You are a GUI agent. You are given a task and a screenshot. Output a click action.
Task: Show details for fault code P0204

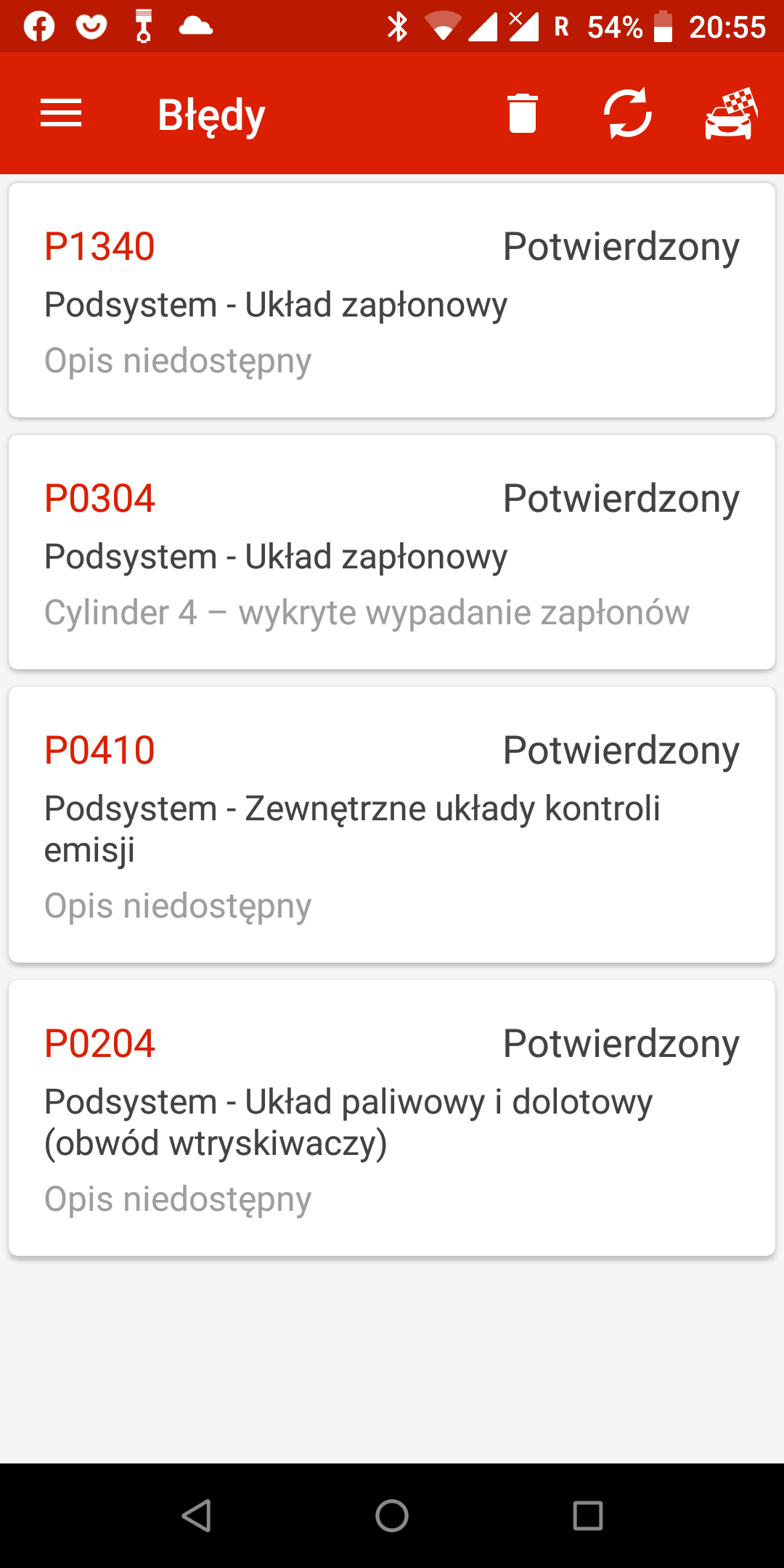click(392, 1118)
